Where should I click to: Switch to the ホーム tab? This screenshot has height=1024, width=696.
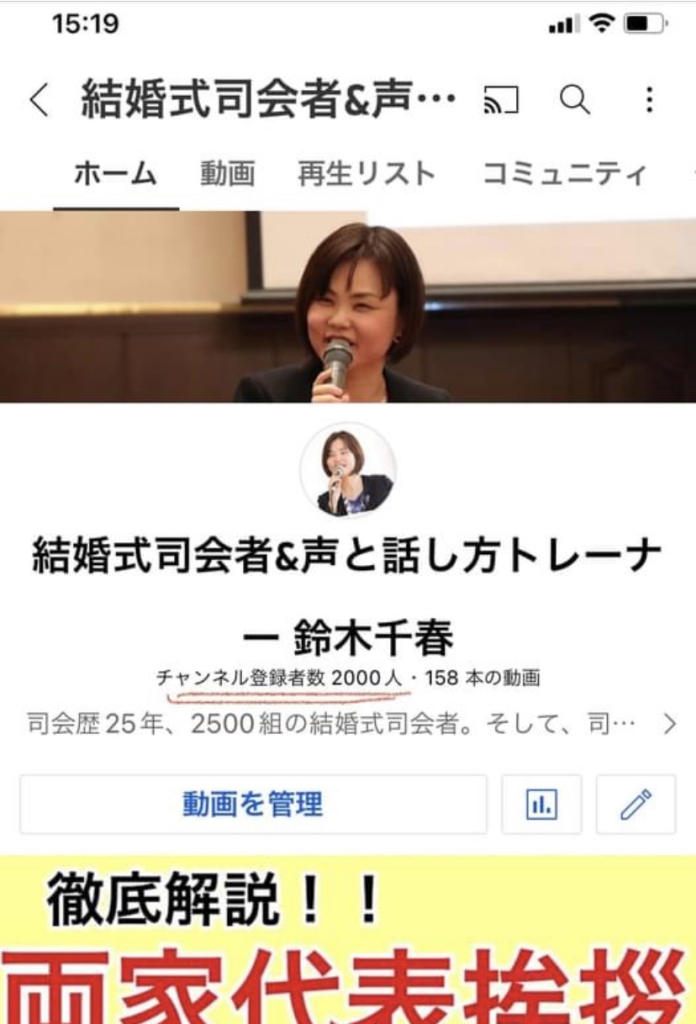click(x=115, y=174)
